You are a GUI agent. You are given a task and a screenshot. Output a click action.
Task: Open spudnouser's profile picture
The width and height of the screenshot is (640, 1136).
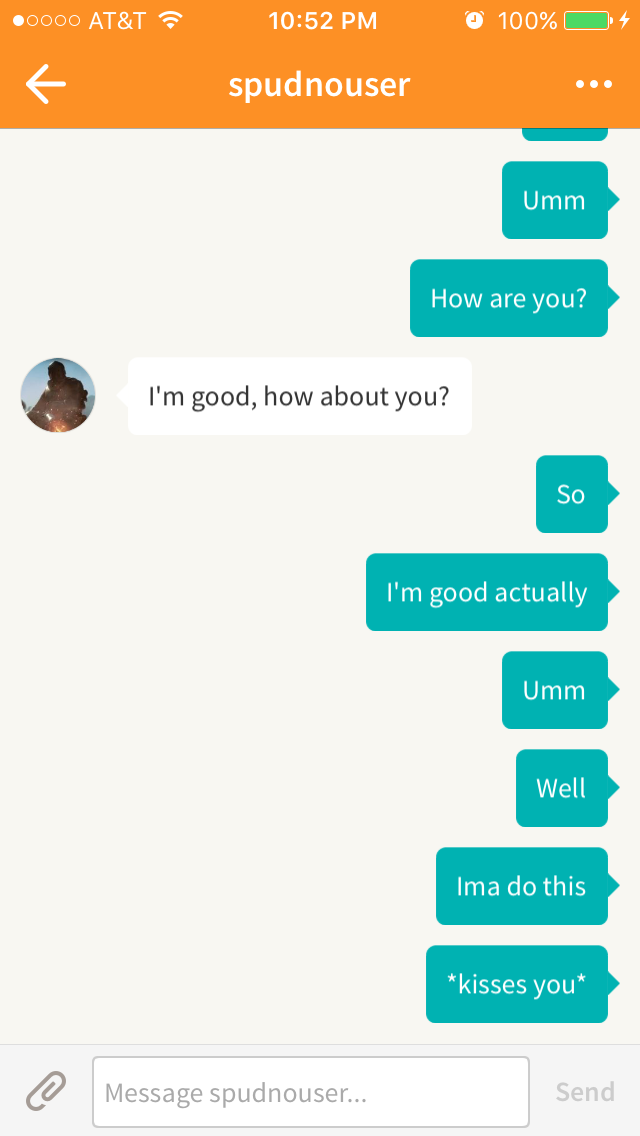point(58,396)
